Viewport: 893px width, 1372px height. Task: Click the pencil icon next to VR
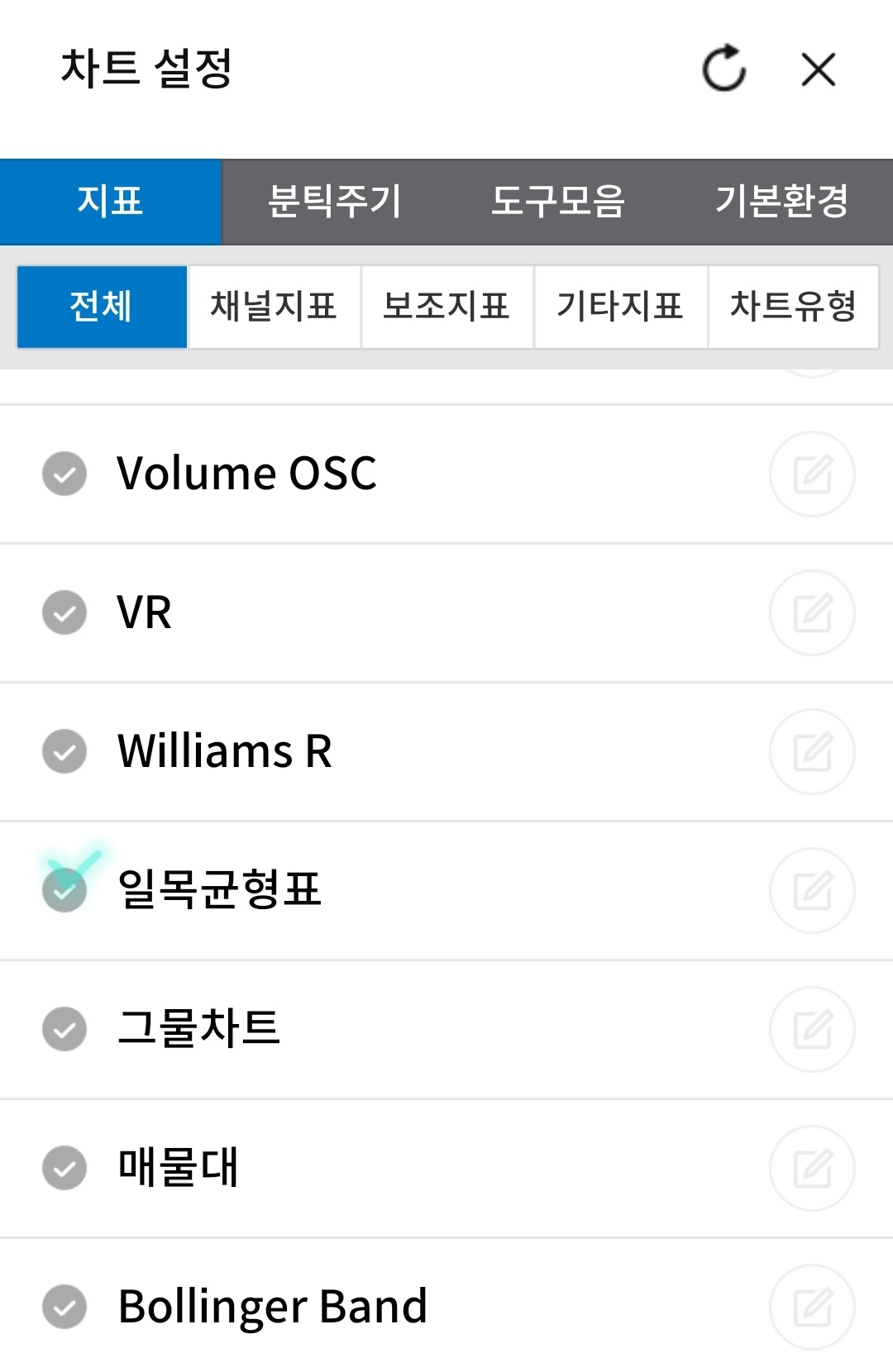813,612
